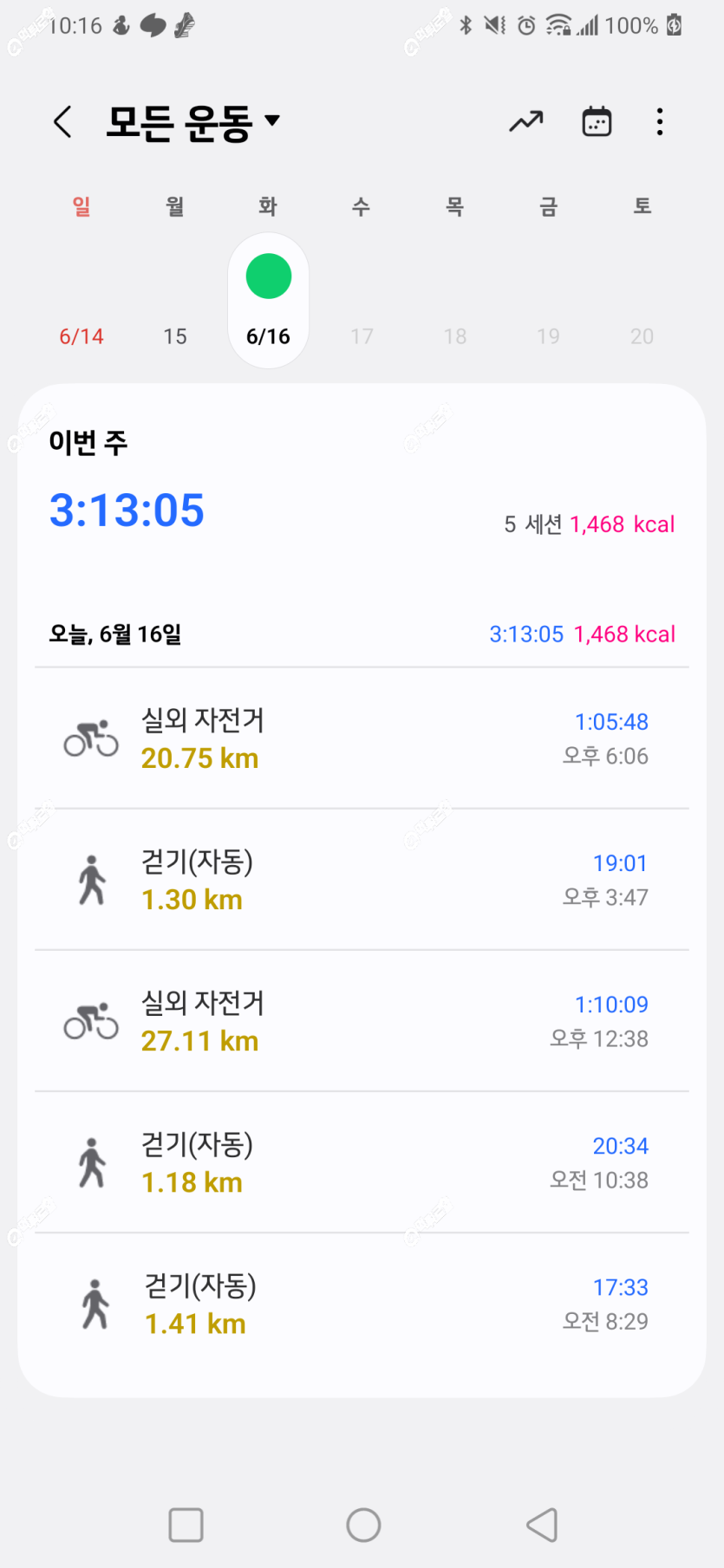Image resolution: width=724 pixels, height=1568 pixels.
Task: Open the 1.30 km auto walking session
Action: click(362, 880)
